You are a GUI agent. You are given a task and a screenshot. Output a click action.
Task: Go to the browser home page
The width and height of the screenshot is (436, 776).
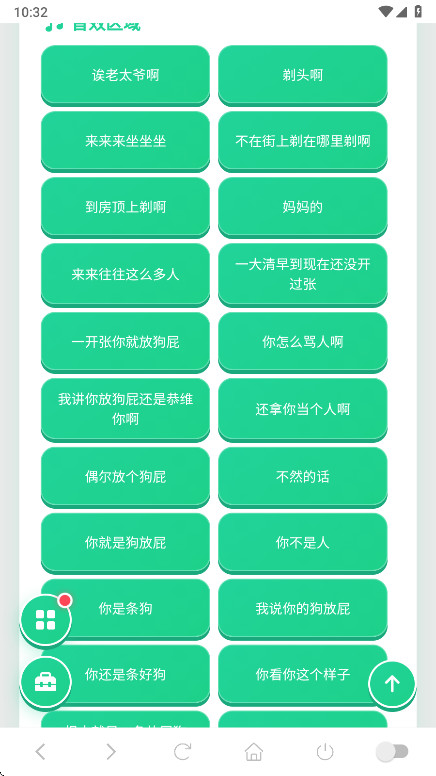tap(254, 752)
